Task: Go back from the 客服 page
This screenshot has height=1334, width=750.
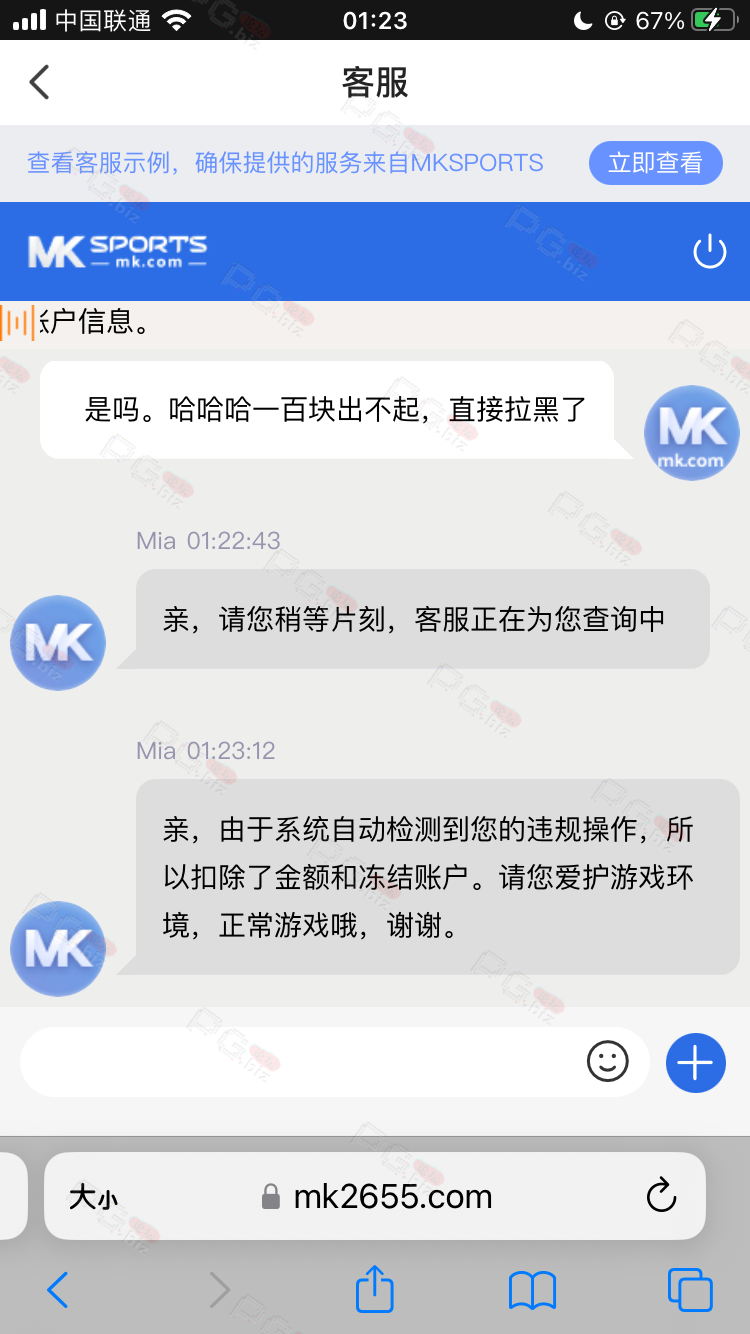Action: pos(40,82)
